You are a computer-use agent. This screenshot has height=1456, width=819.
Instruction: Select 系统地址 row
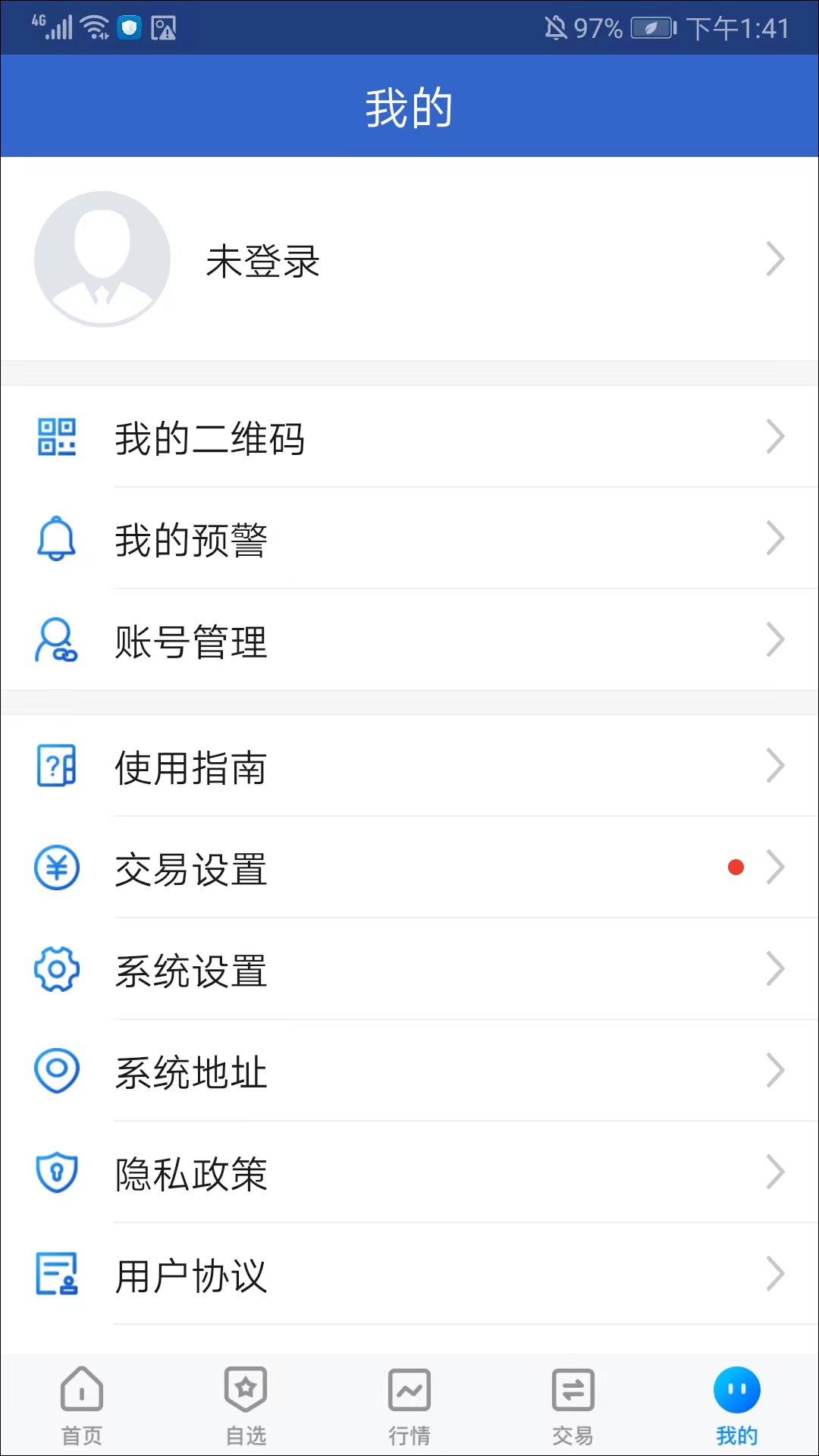[409, 1072]
